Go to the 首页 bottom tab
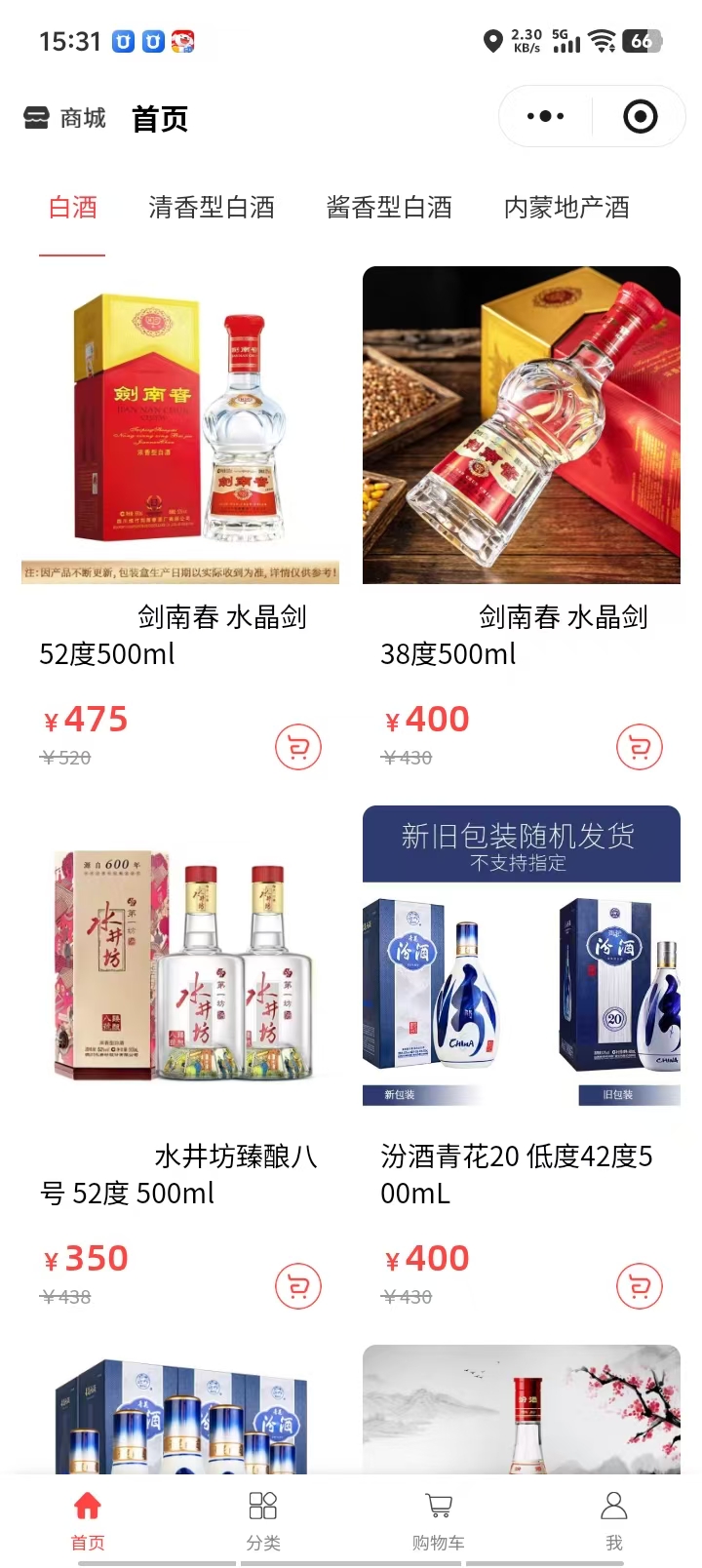 click(88, 1519)
